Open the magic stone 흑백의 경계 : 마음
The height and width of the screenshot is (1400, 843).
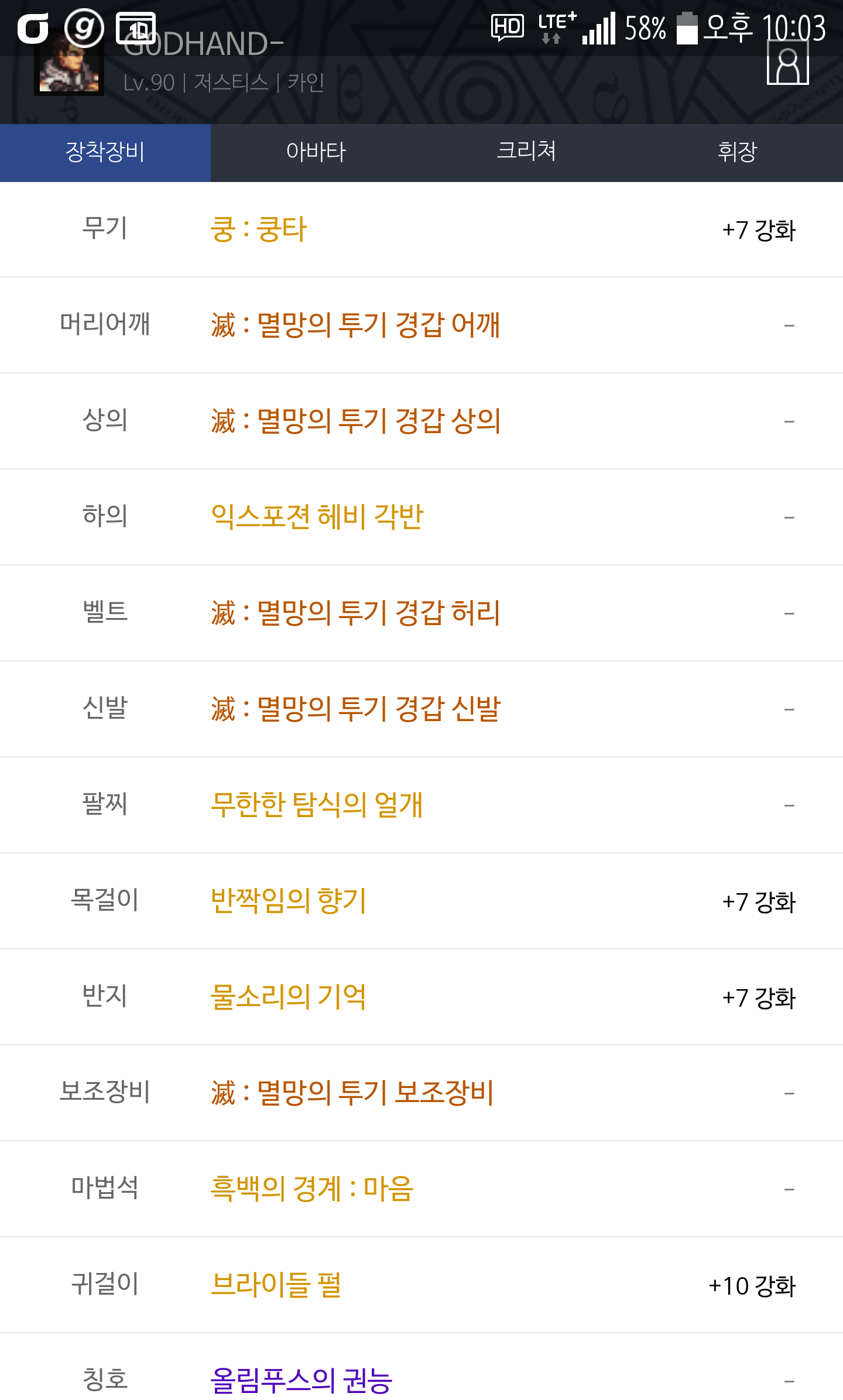click(x=312, y=1189)
